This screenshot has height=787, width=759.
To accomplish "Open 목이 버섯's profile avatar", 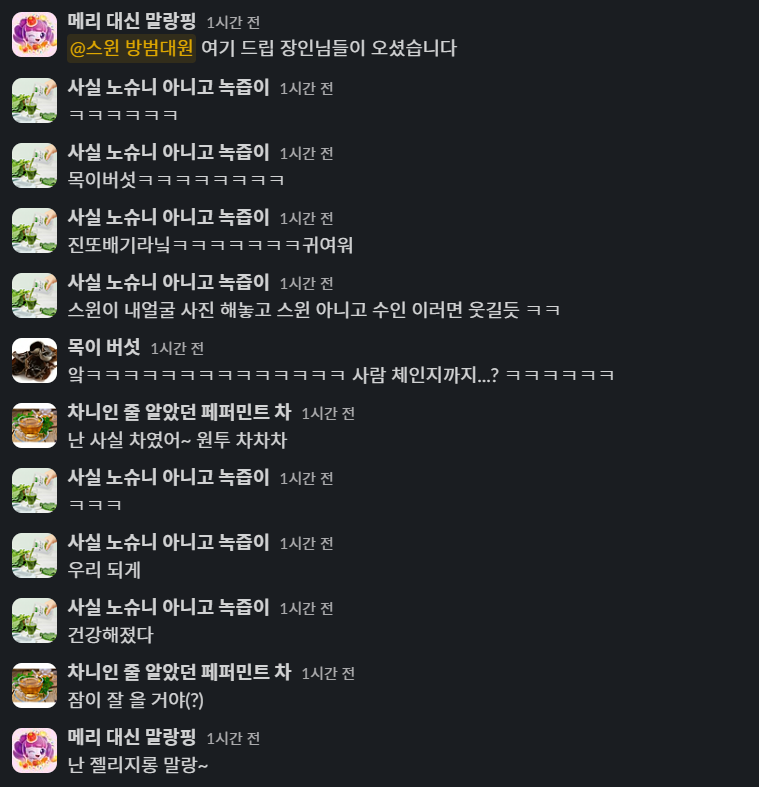I will pos(34,360).
